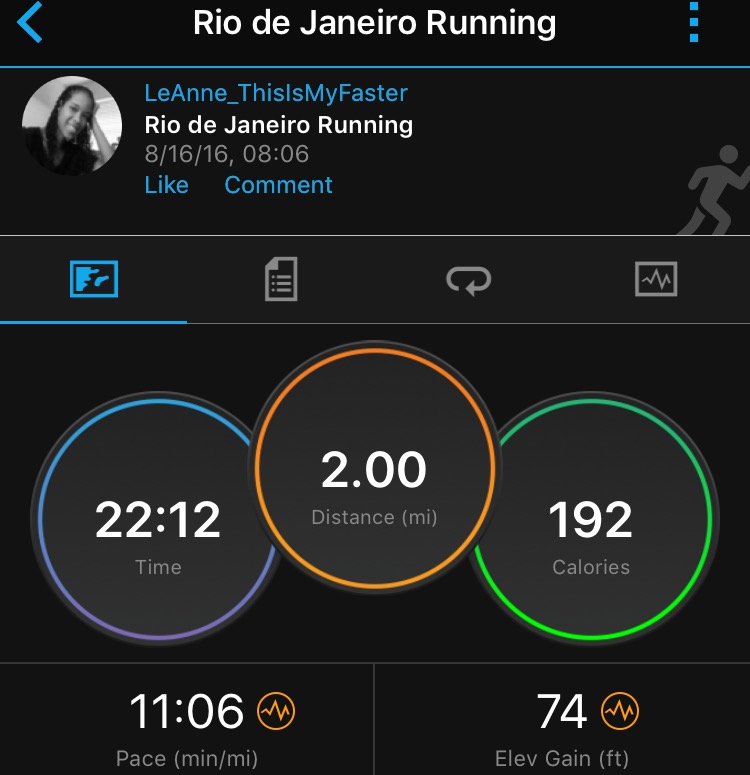Select the activity overview tab

94,279
